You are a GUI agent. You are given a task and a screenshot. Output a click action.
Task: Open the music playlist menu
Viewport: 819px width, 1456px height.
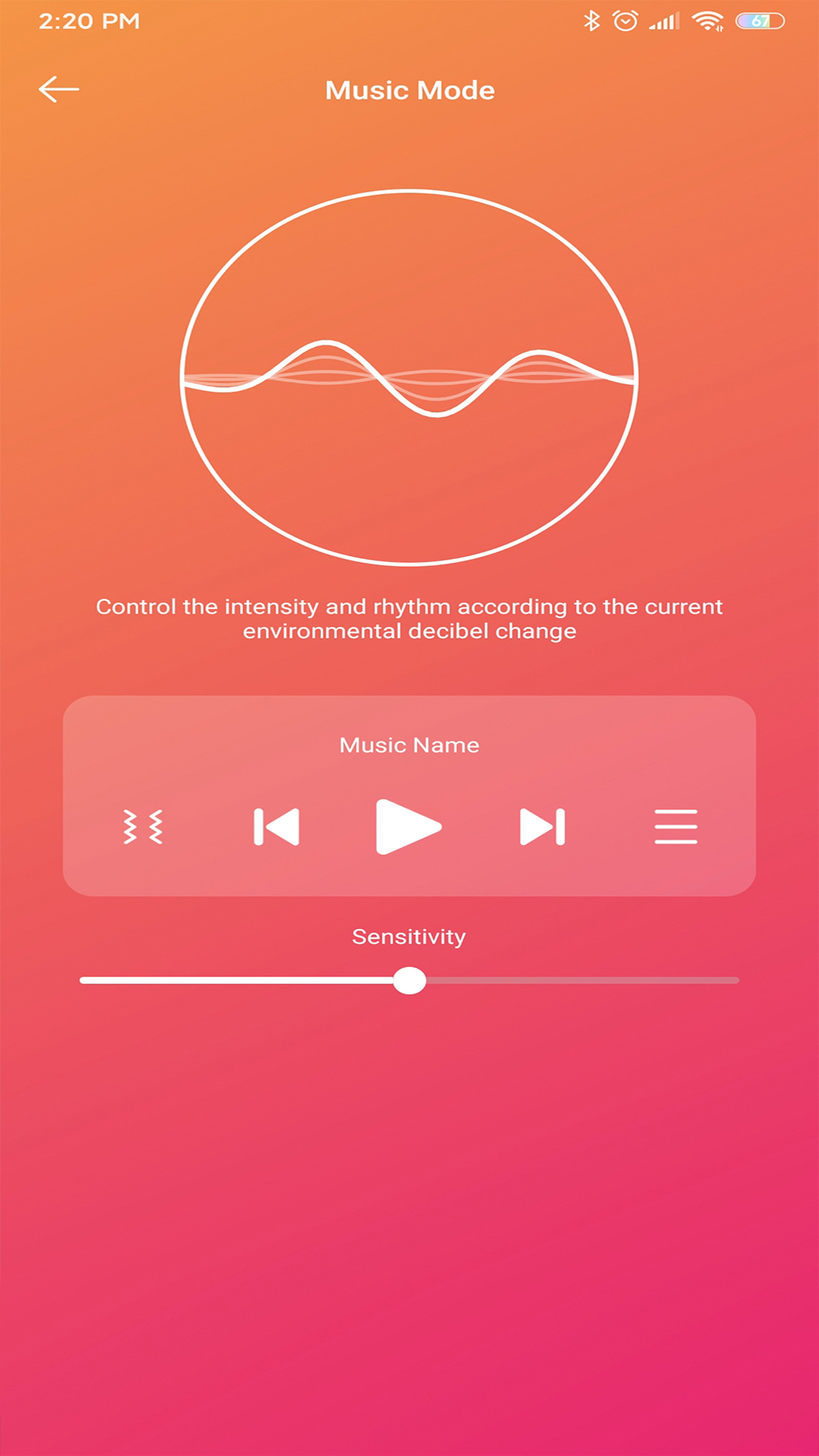click(676, 827)
